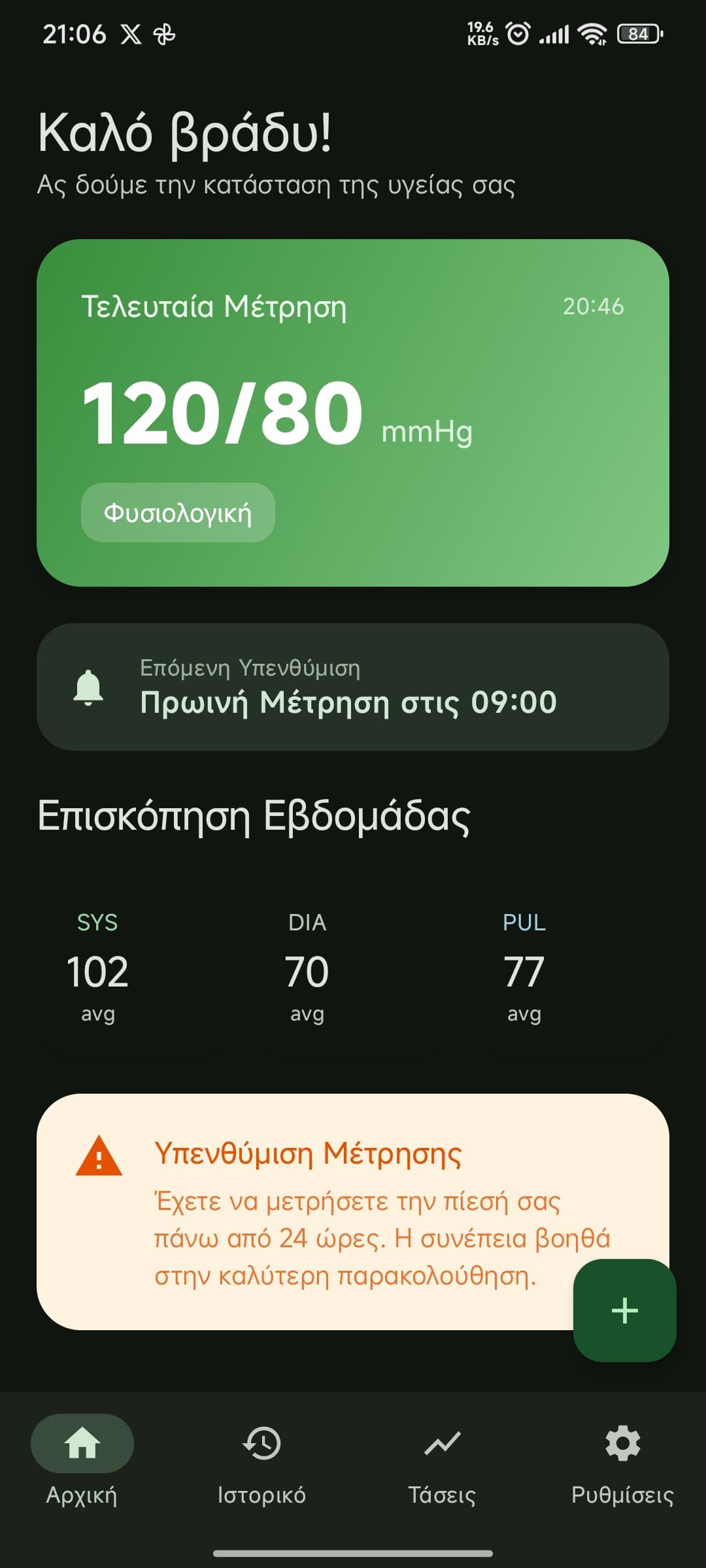Open the Τελευταία Μέτρηση card
This screenshot has height=1568, width=706.
(353, 412)
